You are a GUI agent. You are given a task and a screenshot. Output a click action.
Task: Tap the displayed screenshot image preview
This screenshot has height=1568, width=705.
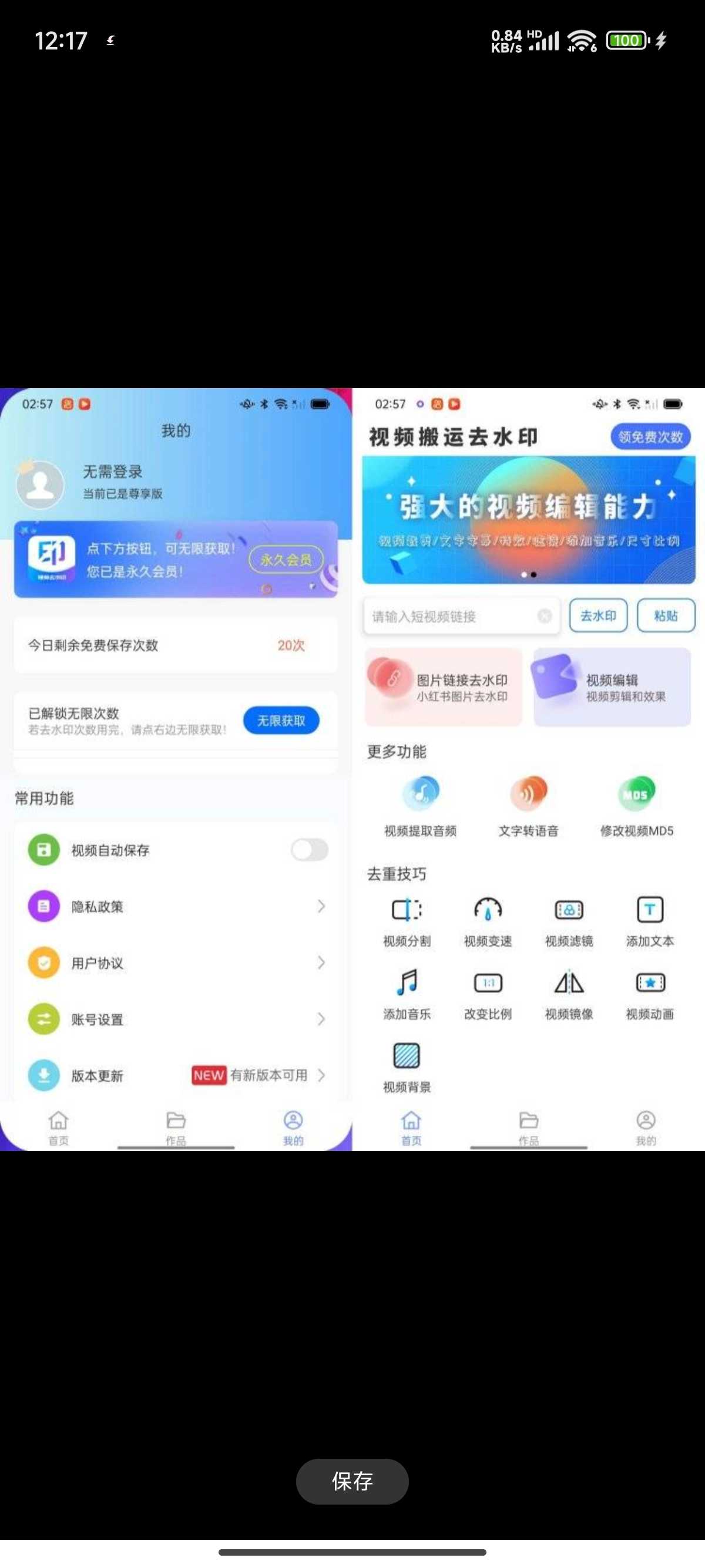[x=352, y=769]
